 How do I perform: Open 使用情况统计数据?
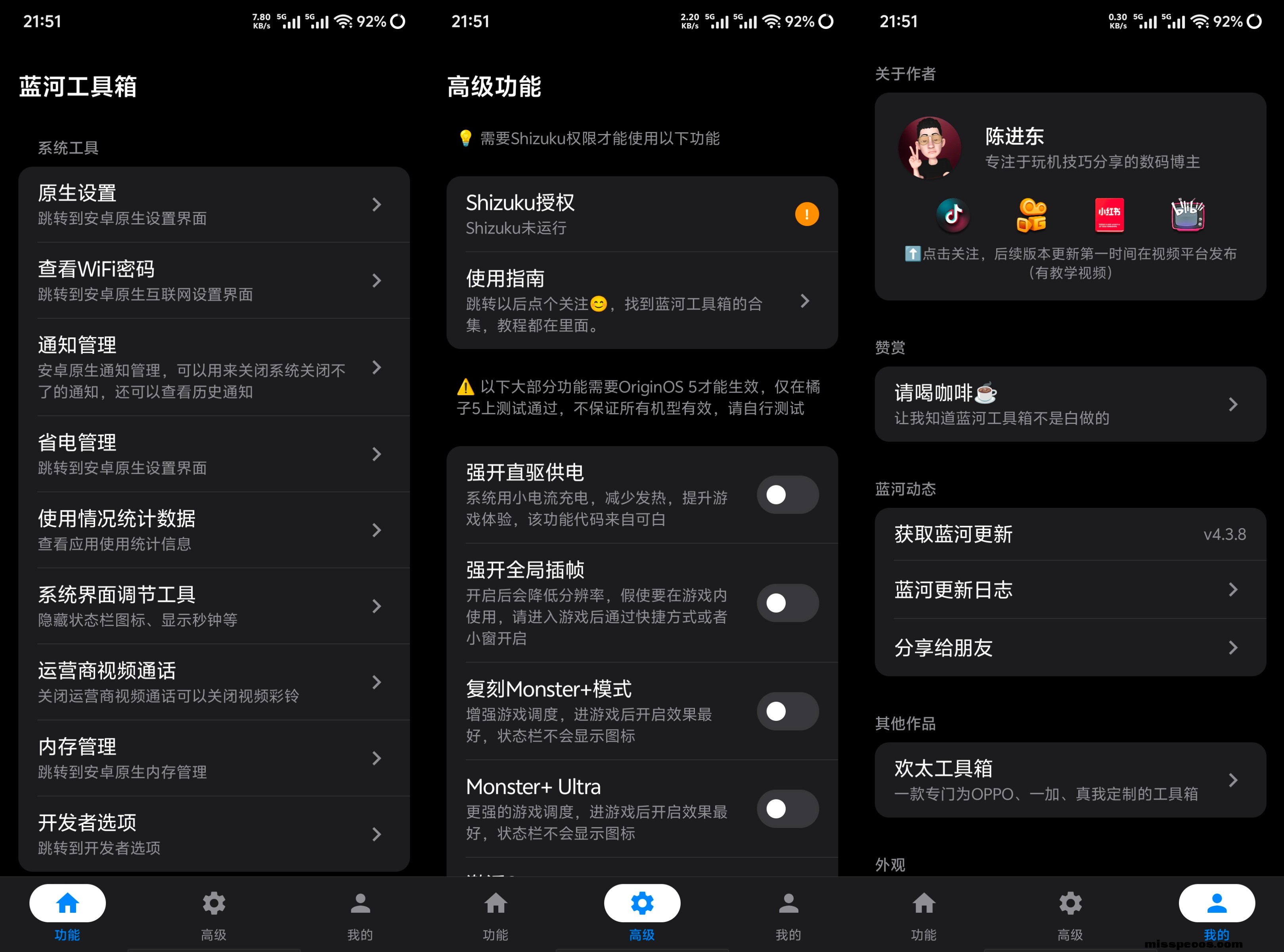pos(213,530)
